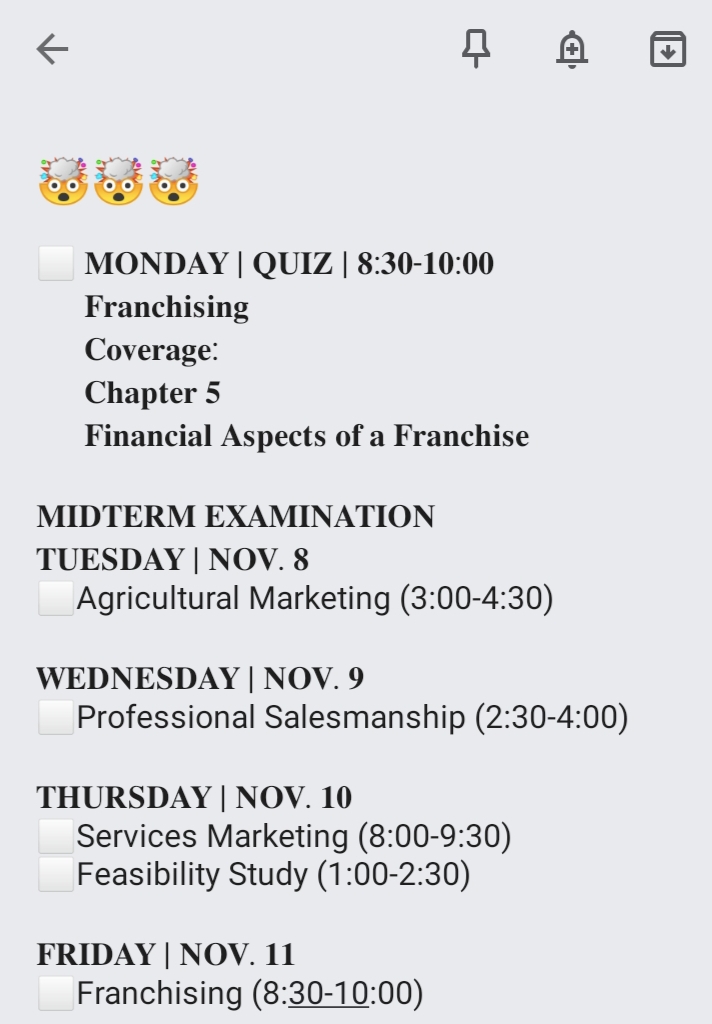Archive this note
Viewport: 712px width, 1024px height.
[668, 49]
